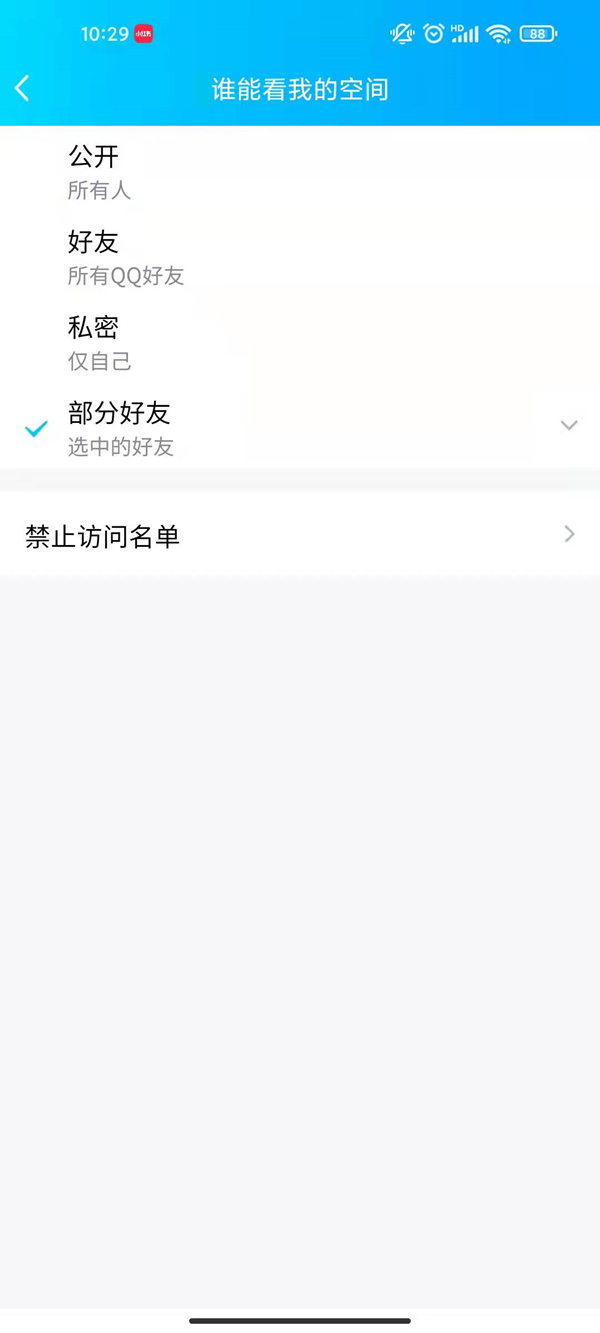
Task: Choose 好友 so all QQ friends can view
Action: coord(300,257)
